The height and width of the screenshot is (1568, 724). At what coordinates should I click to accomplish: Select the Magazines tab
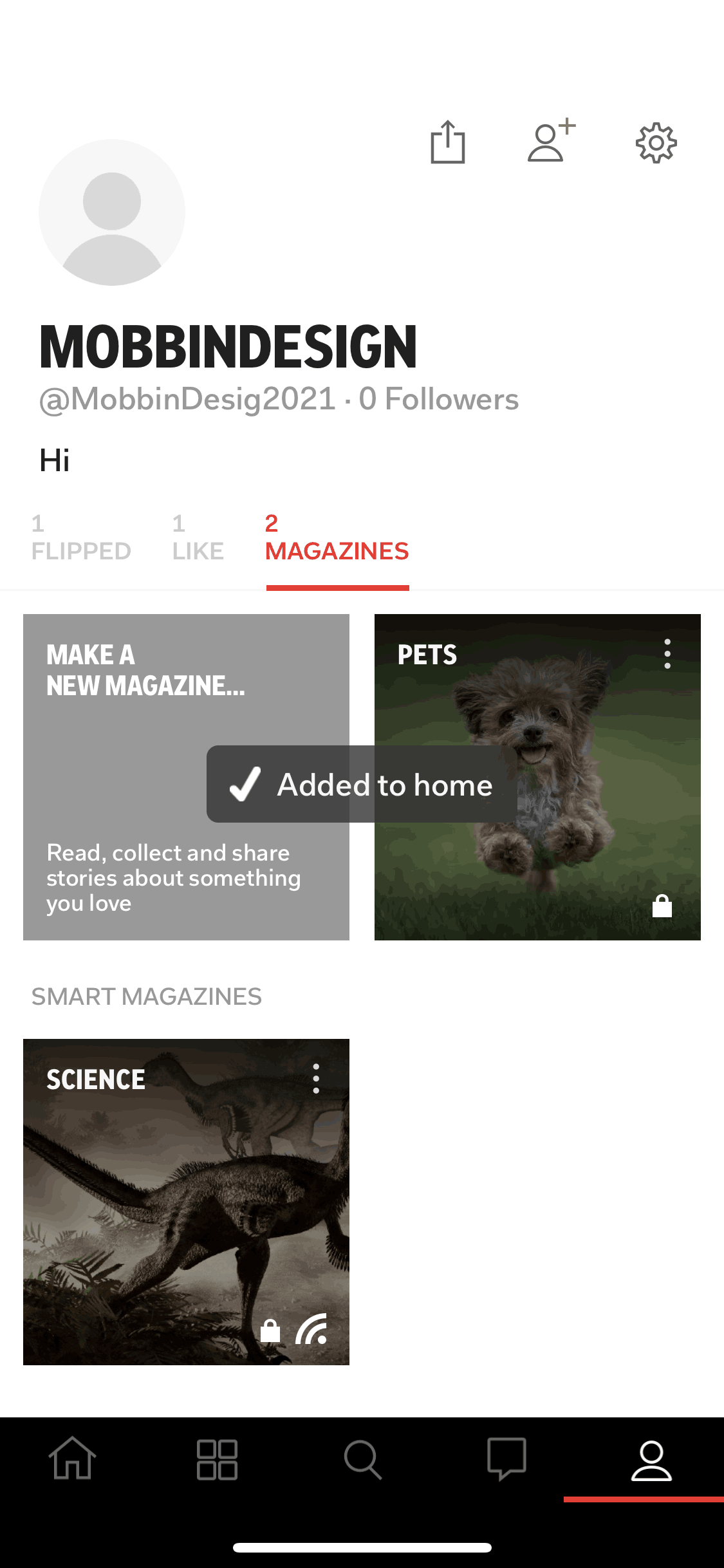(x=337, y=538)
